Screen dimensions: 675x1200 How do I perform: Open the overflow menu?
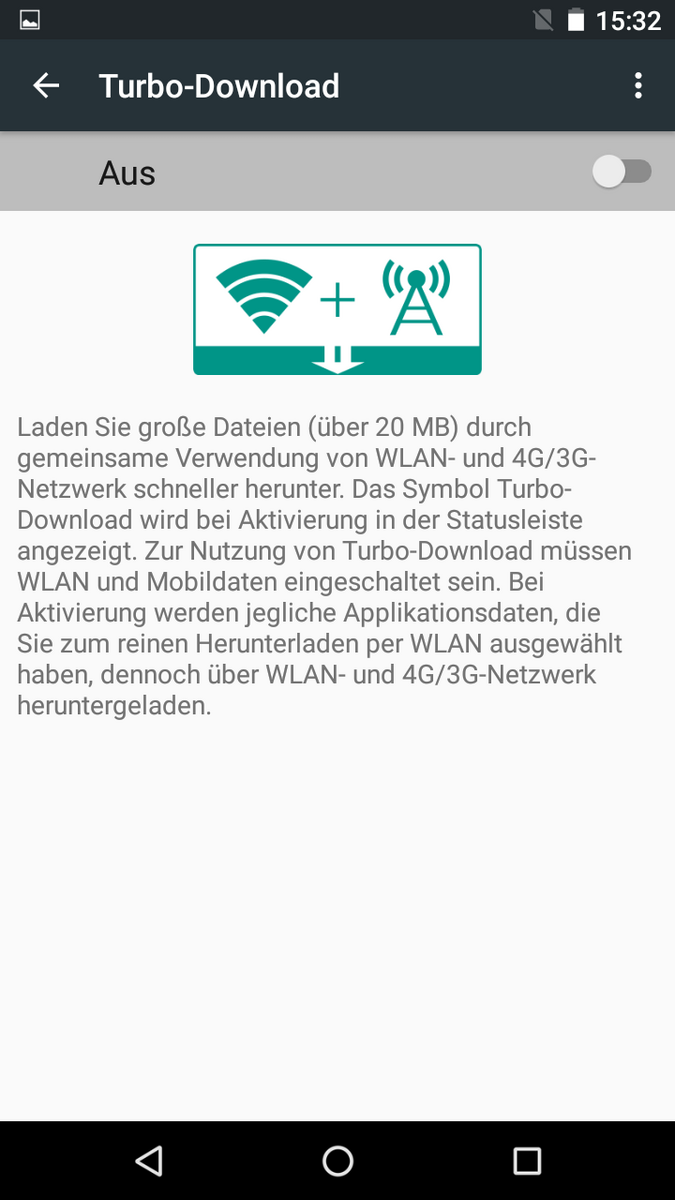pos(638,86)
